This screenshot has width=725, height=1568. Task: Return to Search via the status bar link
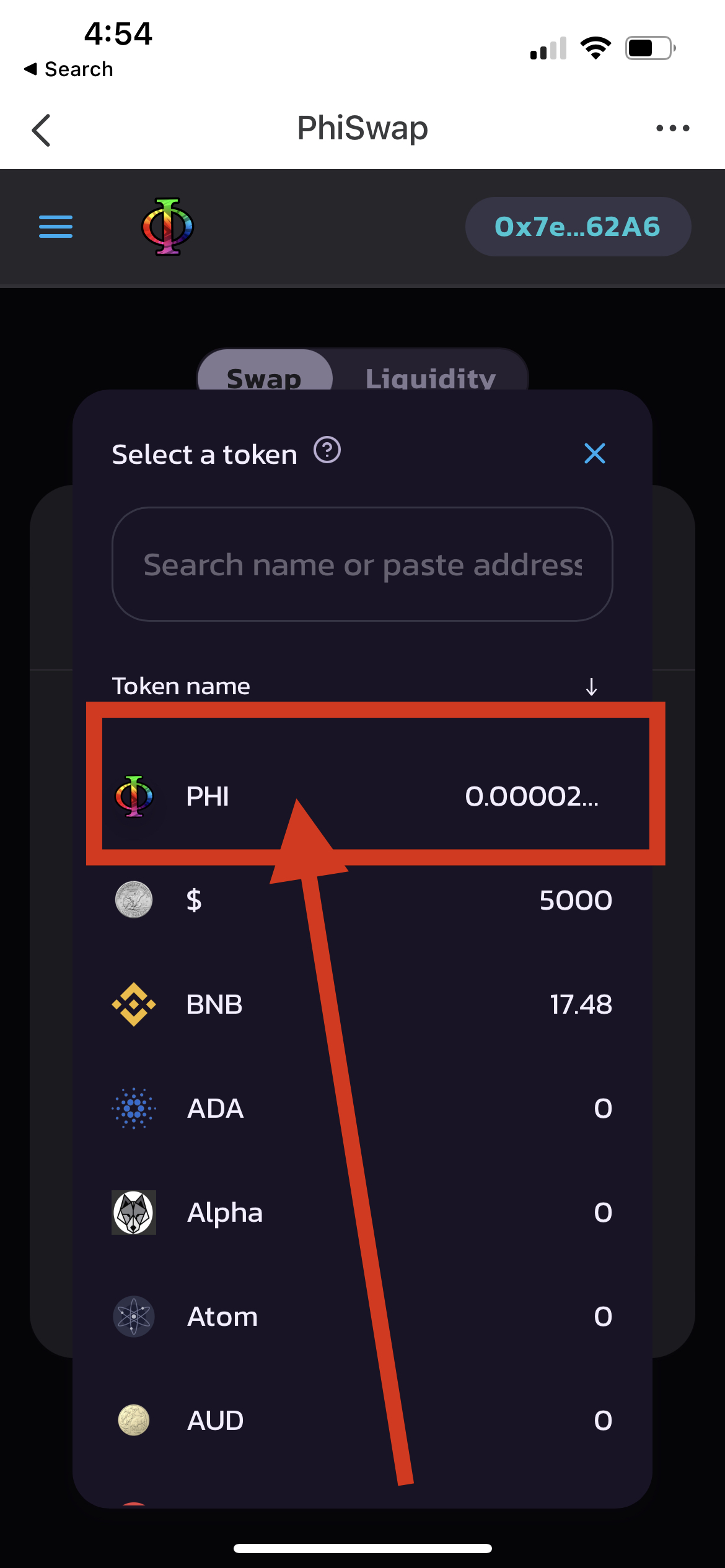[68, 69]
